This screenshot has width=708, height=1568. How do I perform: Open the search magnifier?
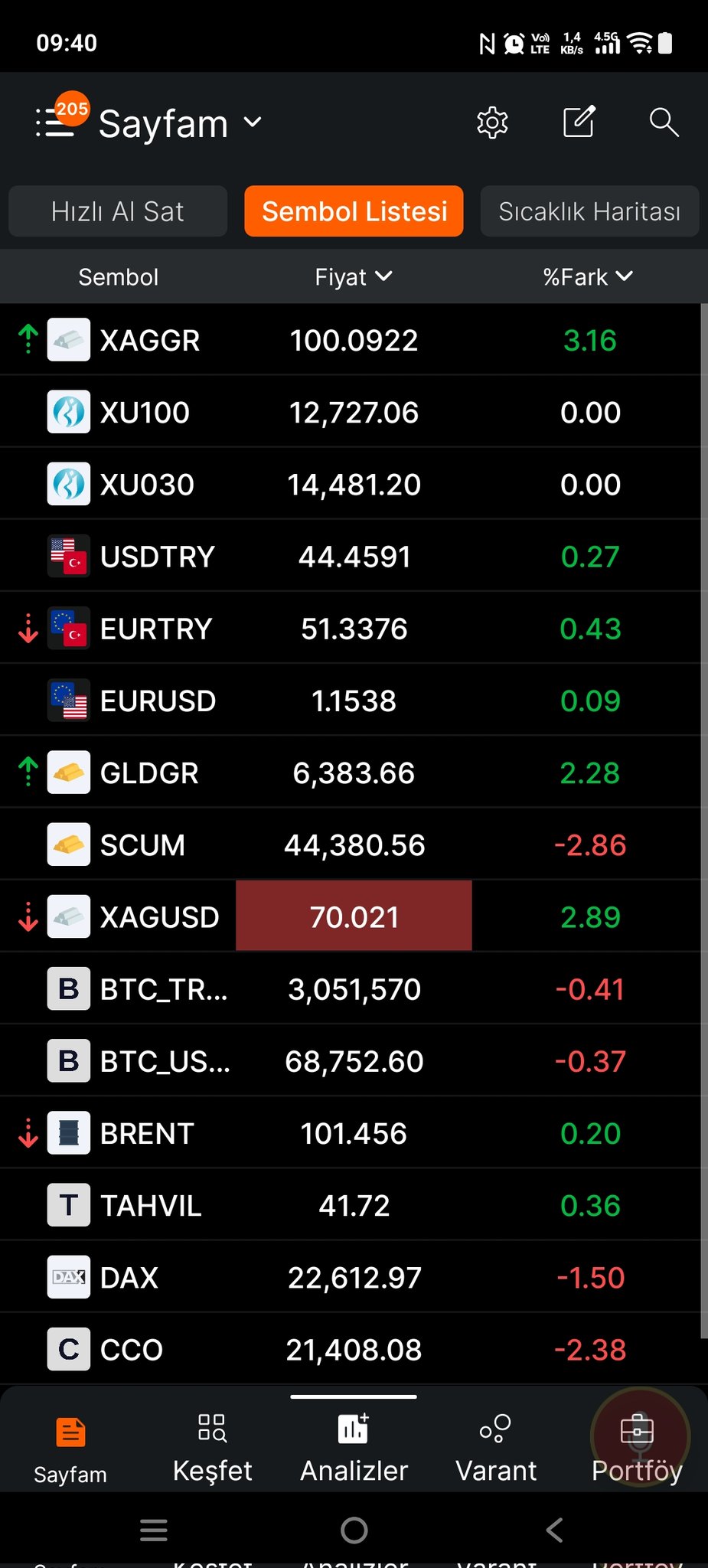663,122
